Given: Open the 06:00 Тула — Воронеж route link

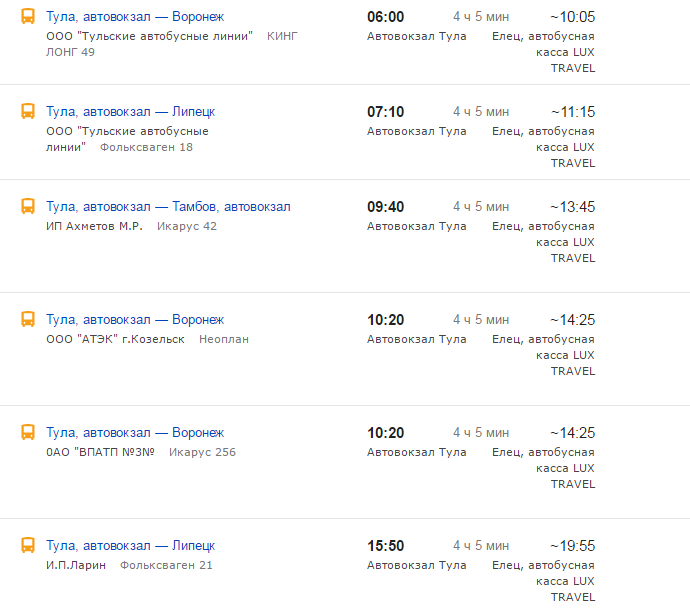Looking at the screenshot, I should pos(135,17).
